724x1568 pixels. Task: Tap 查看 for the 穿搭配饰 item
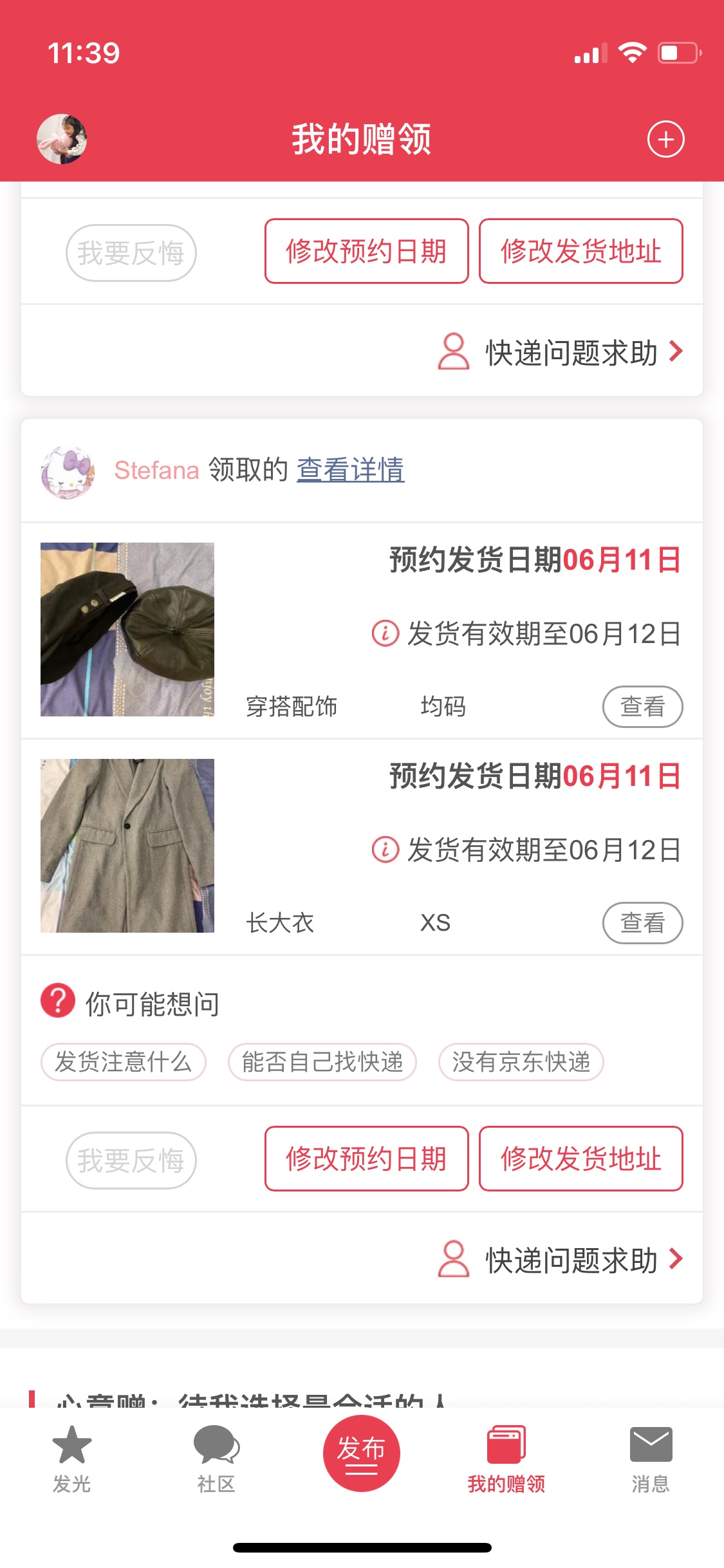click(642, 707)
